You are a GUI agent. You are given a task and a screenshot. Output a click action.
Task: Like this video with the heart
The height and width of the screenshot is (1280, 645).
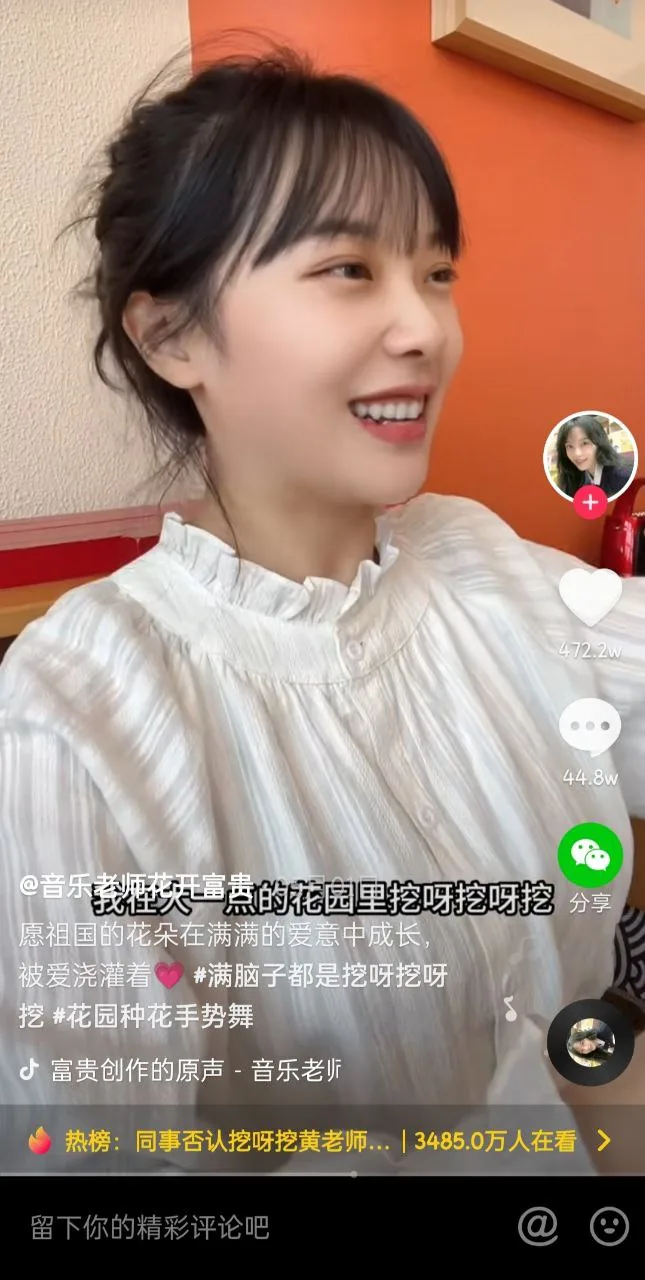pos(589,598)
